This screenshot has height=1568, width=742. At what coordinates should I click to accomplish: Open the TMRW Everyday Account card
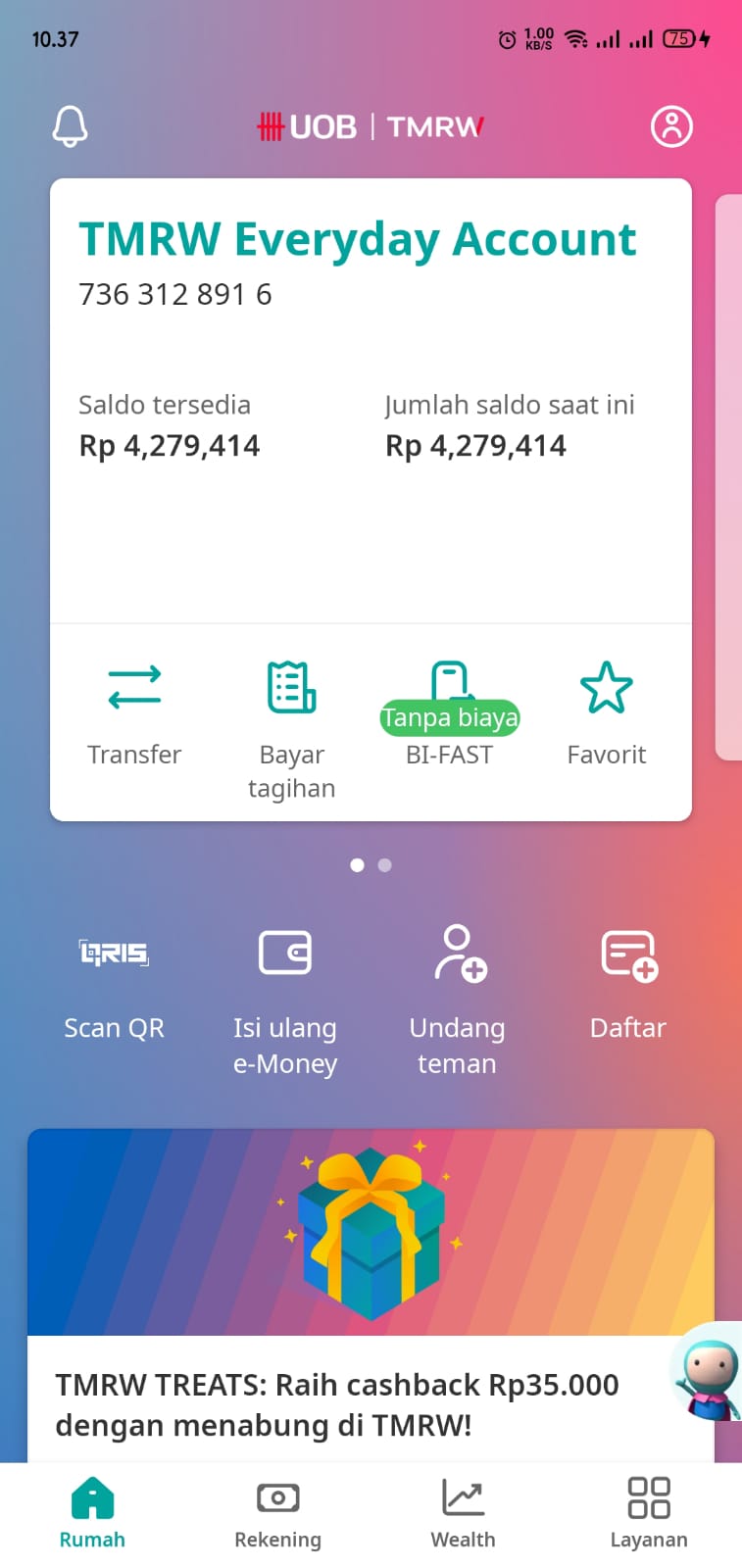coord(371,400)
